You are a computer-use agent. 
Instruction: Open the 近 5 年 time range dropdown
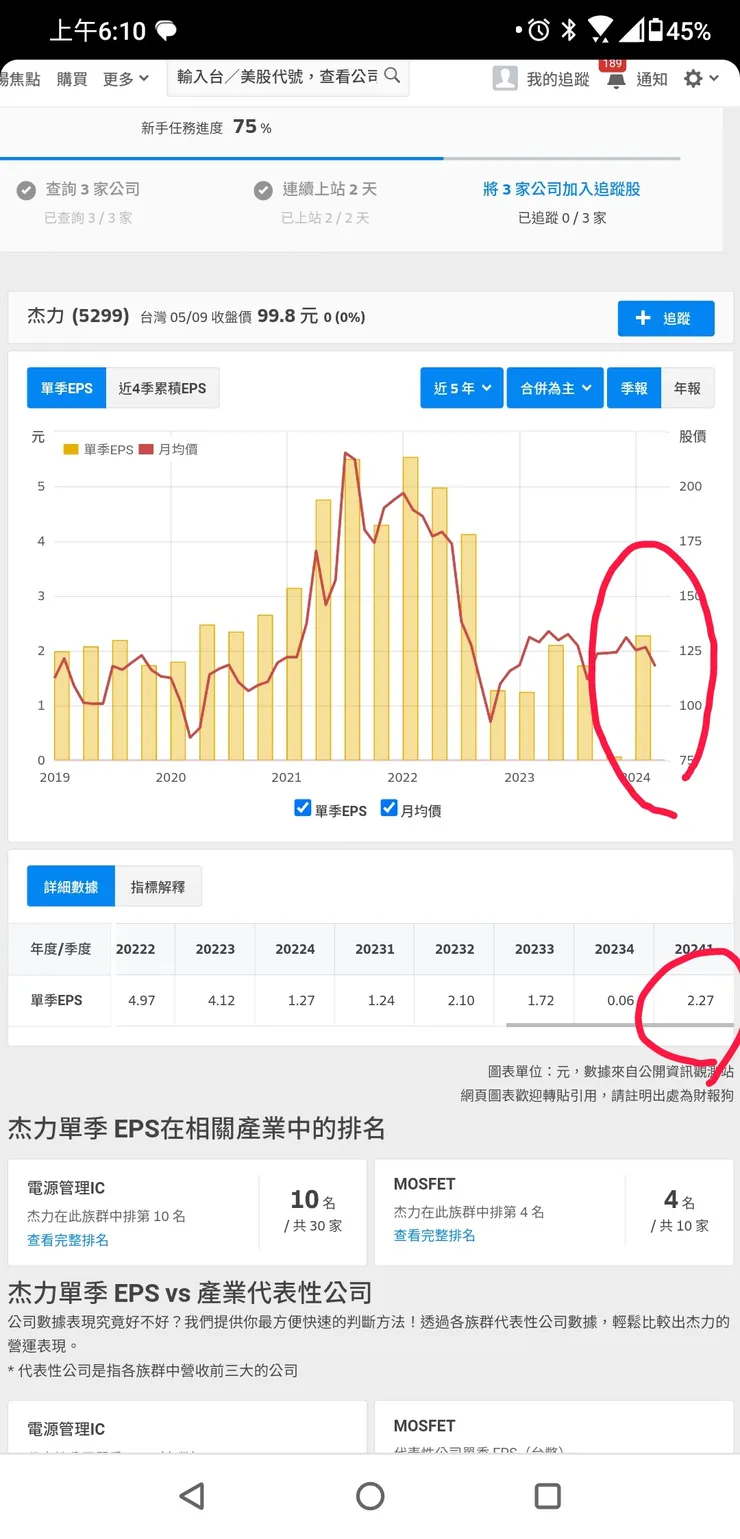tap(461, 388)
